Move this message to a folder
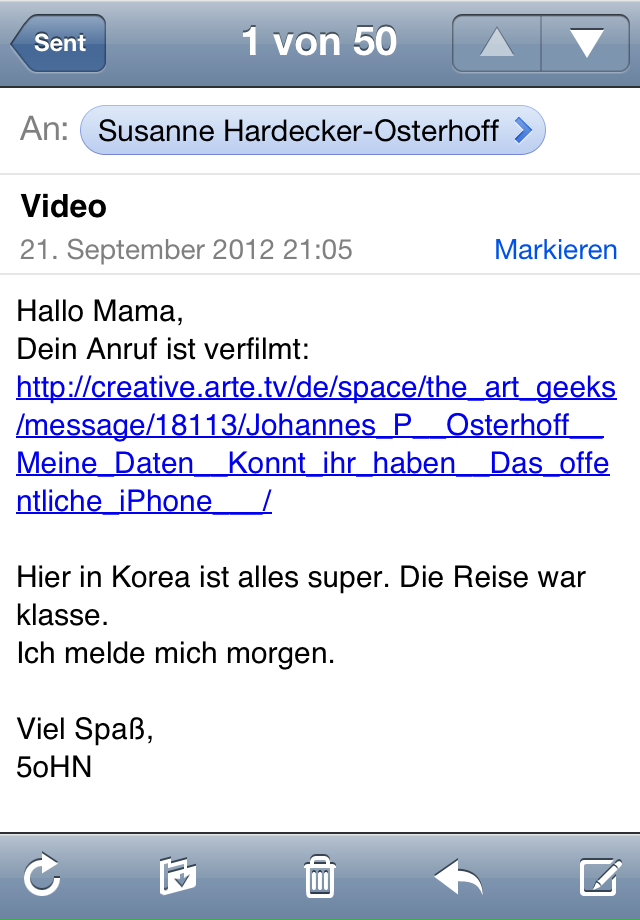 (x=178, y=877)
